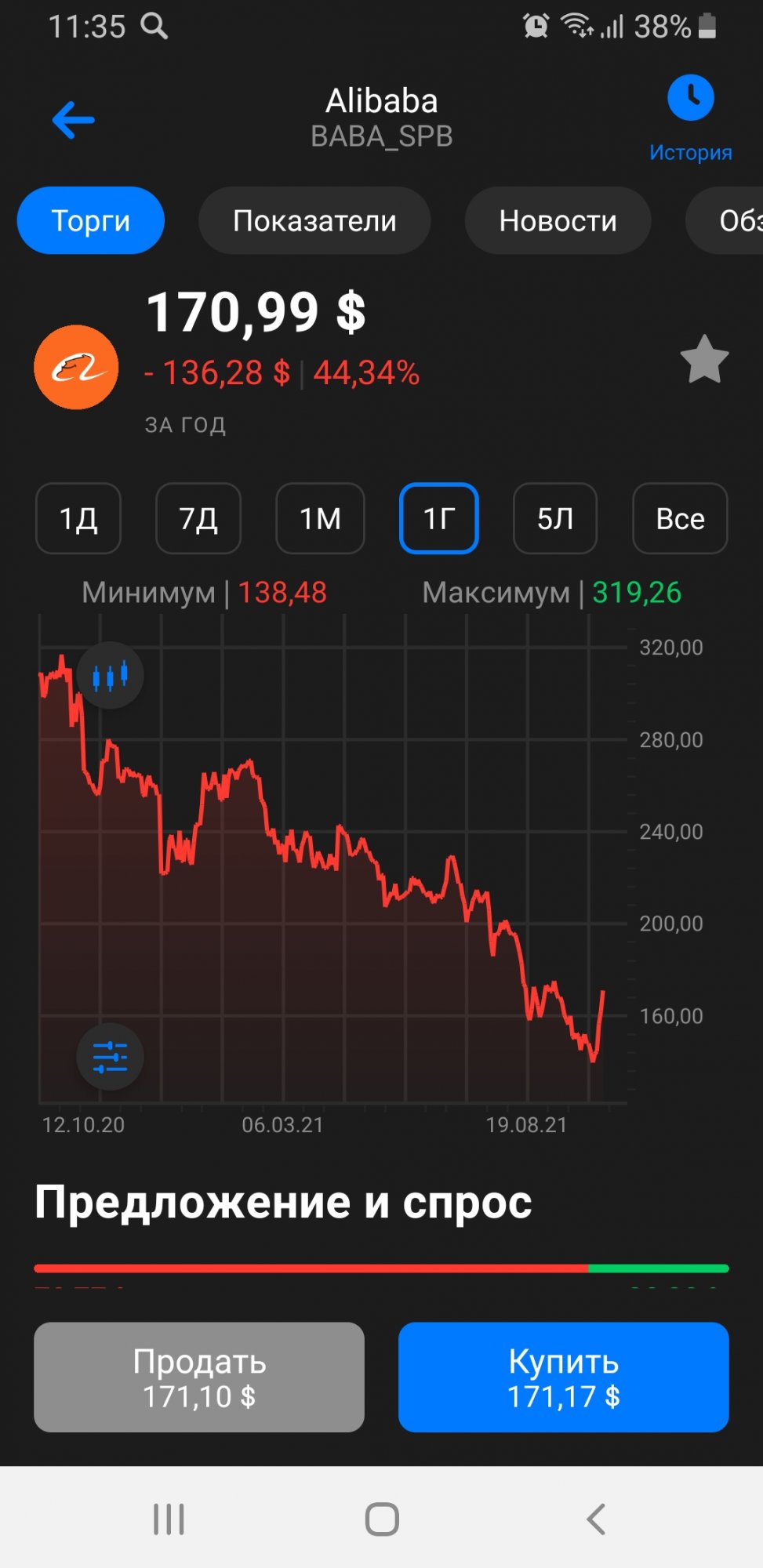
Task: Show the Все full history range
Action: [x=680, y=519]
